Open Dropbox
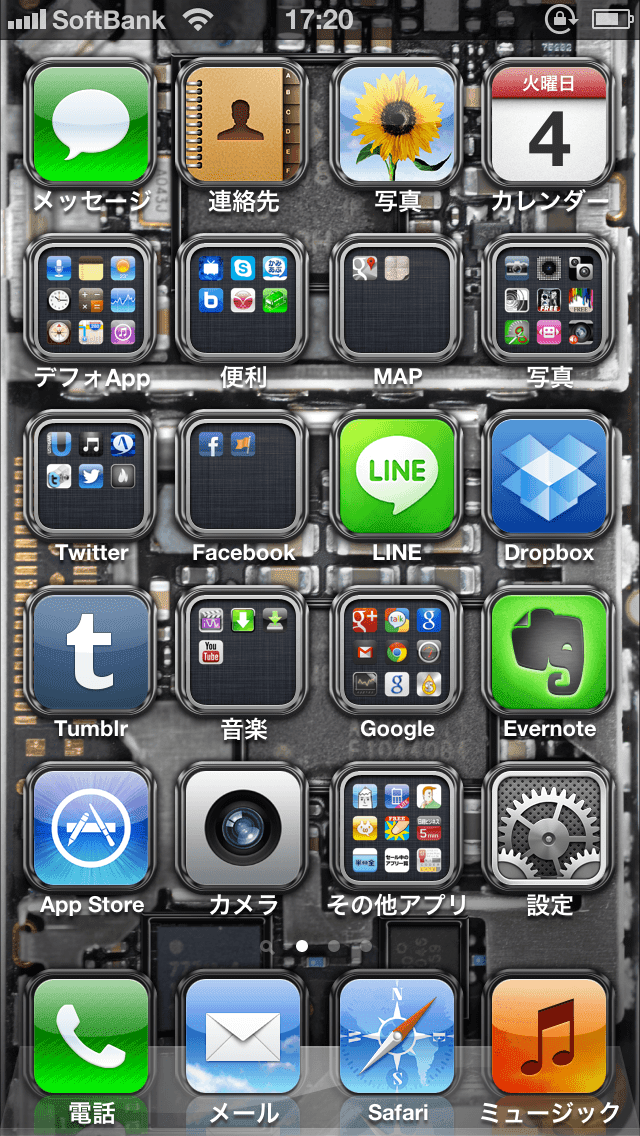Screen dimensions: 640x1136 pos(549,474)
